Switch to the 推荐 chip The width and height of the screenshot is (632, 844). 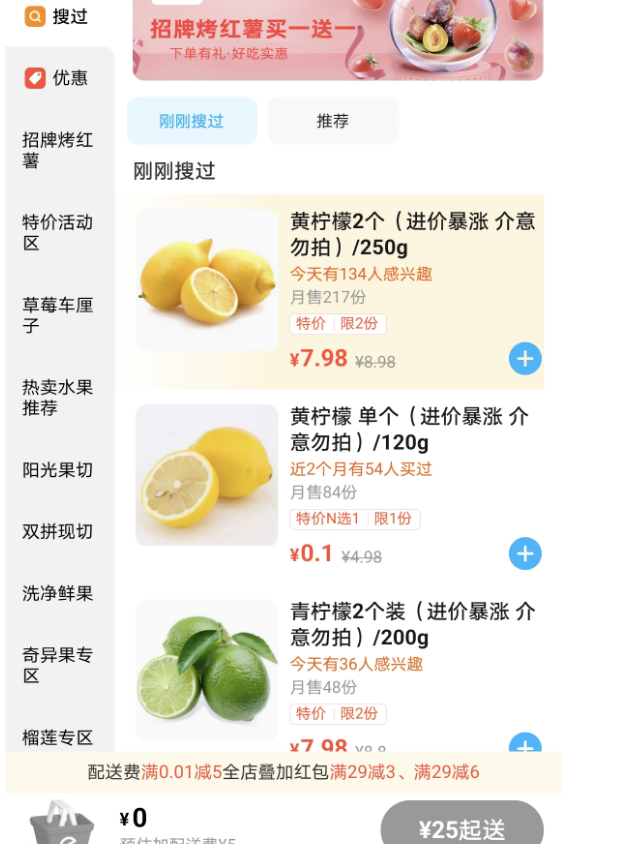coord(332,121)
